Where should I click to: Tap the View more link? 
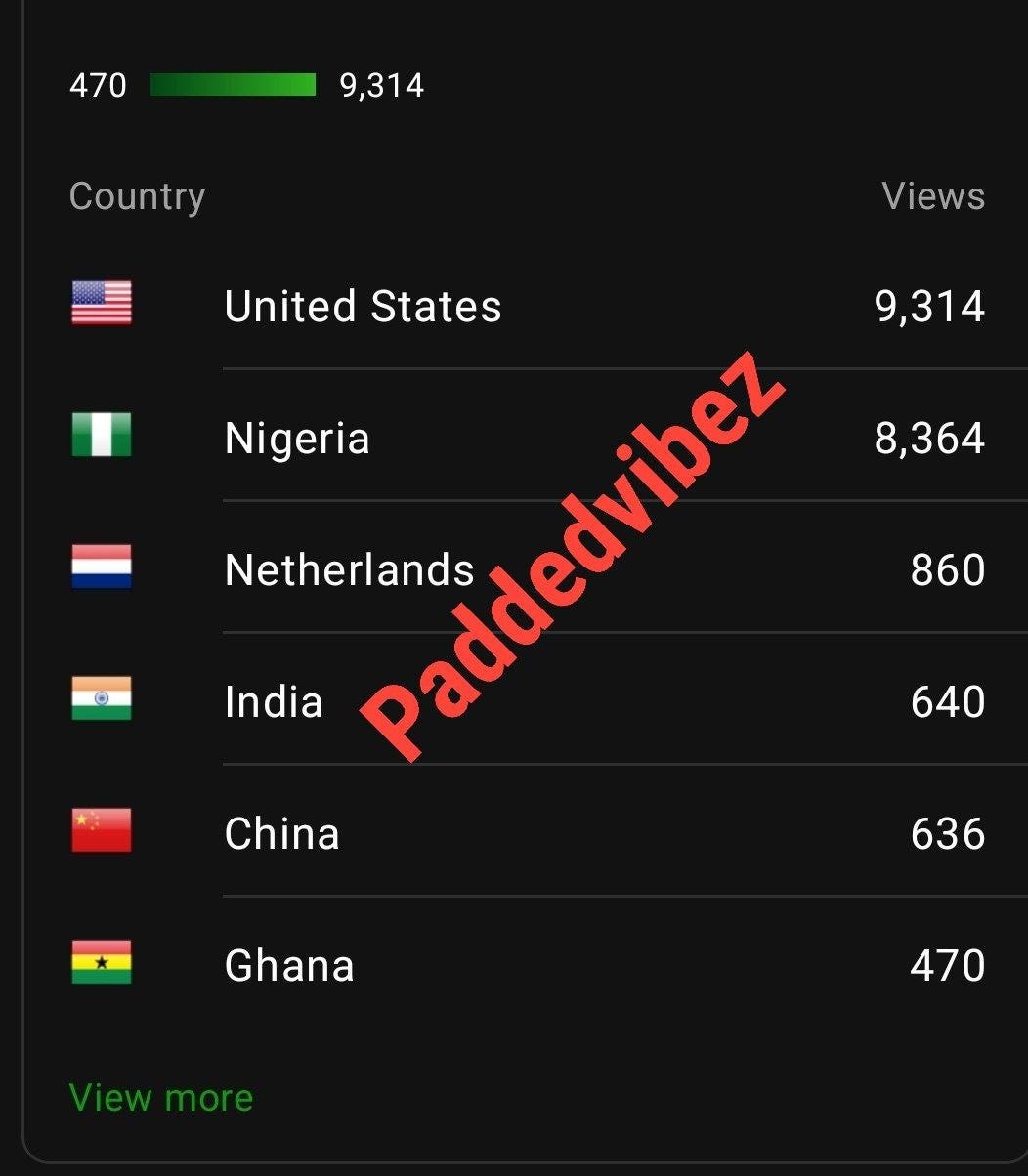pyautogui.click(x=161, y=1098)
